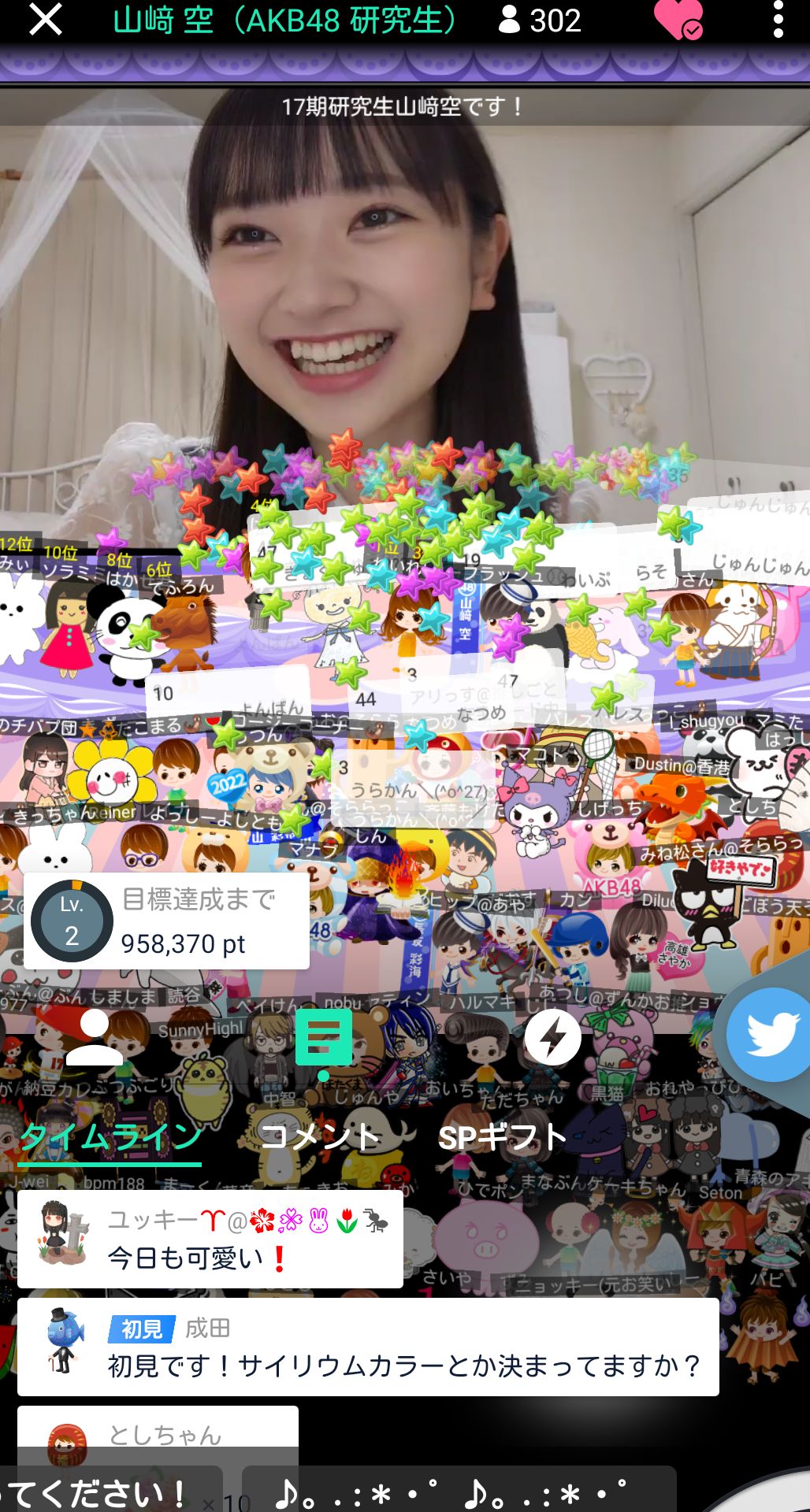Close the live stream room
The width and height of the screenshot is (810, 1512).
45,20
